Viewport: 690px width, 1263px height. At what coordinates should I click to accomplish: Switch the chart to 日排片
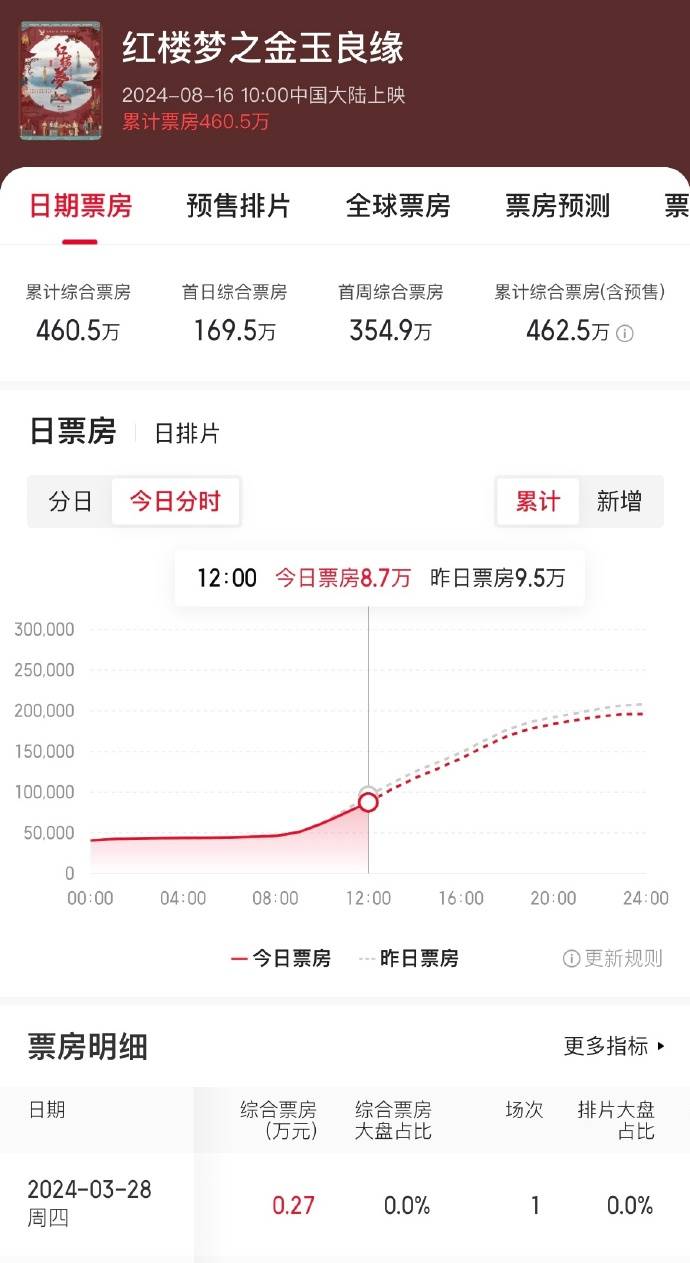pos(187,433)
